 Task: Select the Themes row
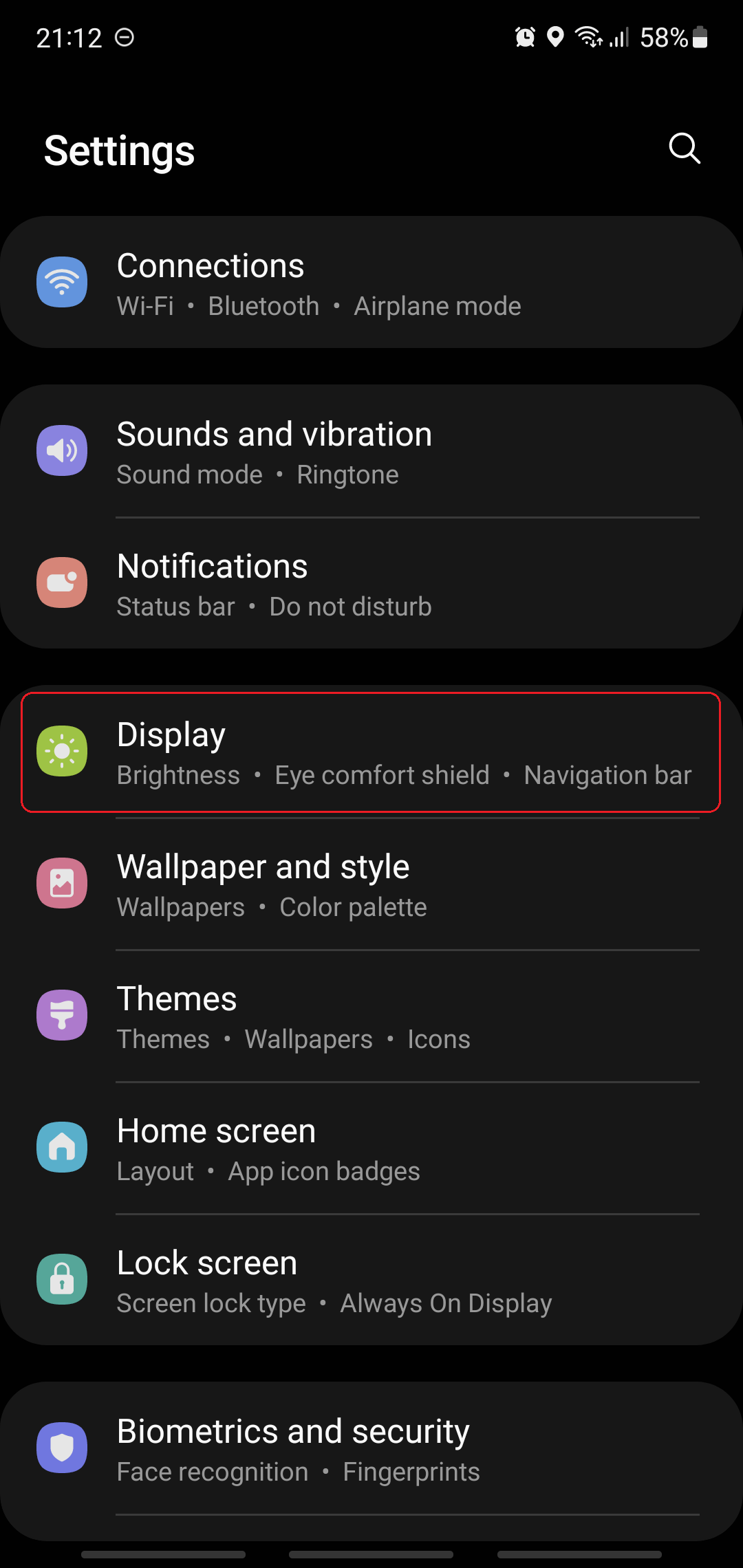click(371, 1016)
